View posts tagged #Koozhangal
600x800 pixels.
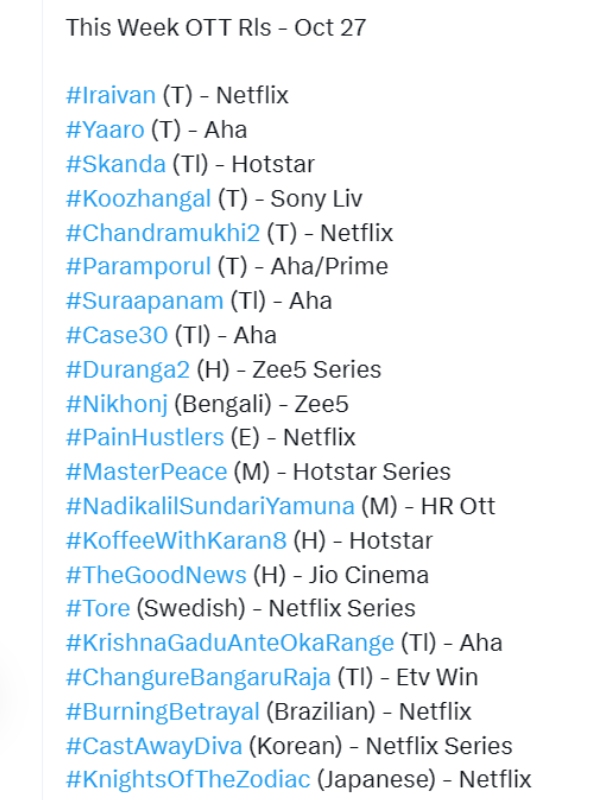(x=138, y=199)
